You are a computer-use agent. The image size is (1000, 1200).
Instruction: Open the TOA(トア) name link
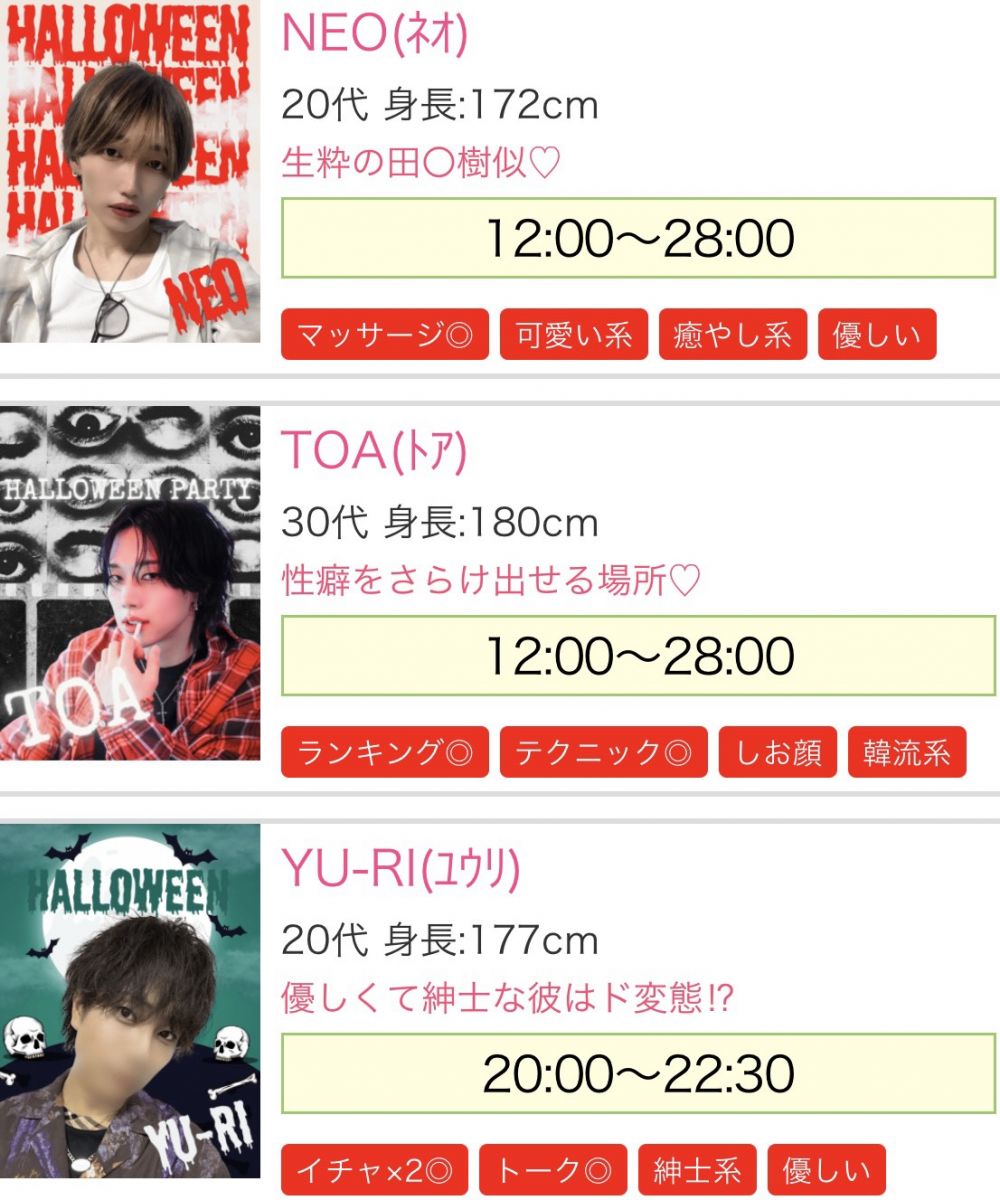click(x=374, y=453)
